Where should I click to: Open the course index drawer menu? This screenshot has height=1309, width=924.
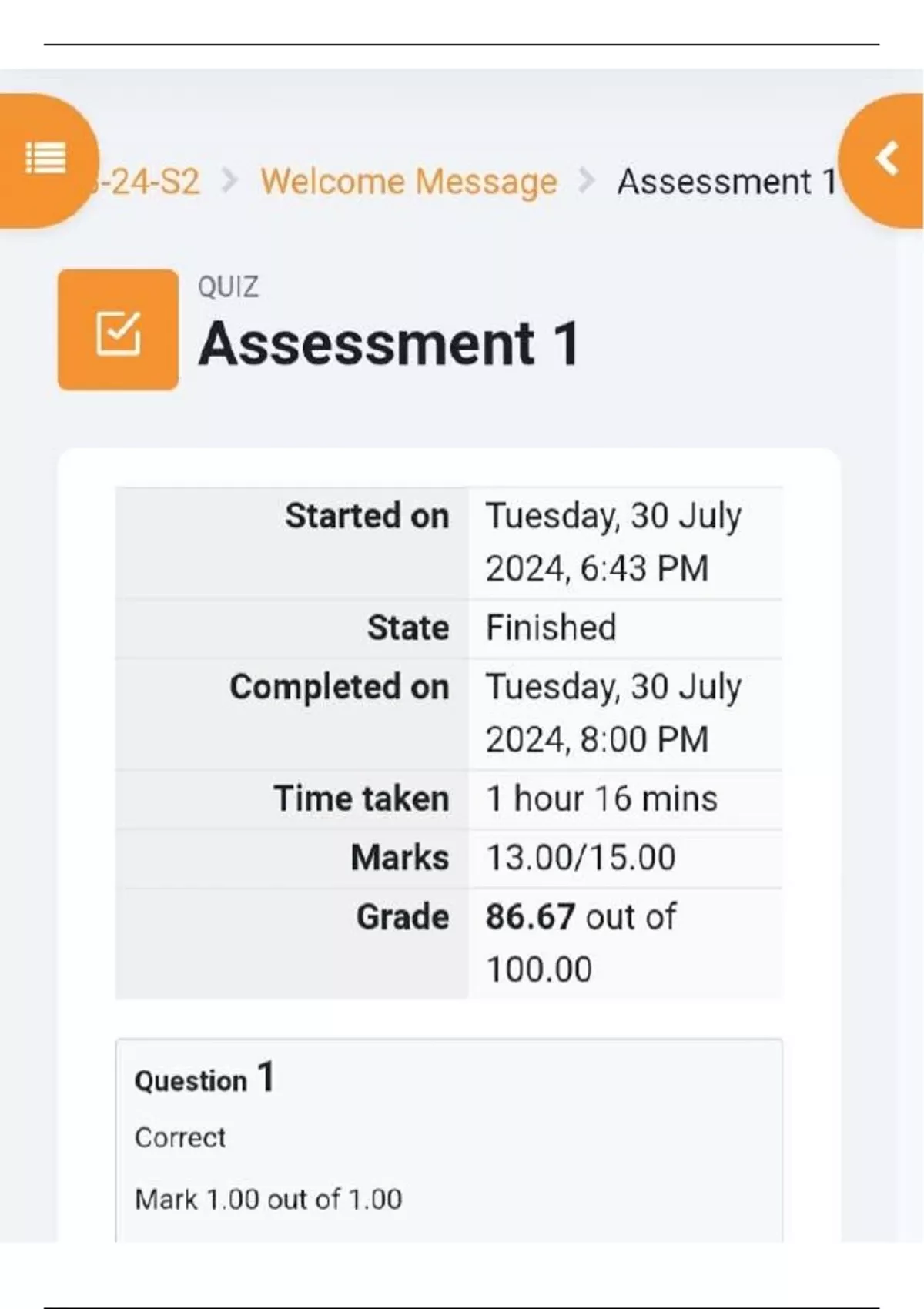pos(46,160)
